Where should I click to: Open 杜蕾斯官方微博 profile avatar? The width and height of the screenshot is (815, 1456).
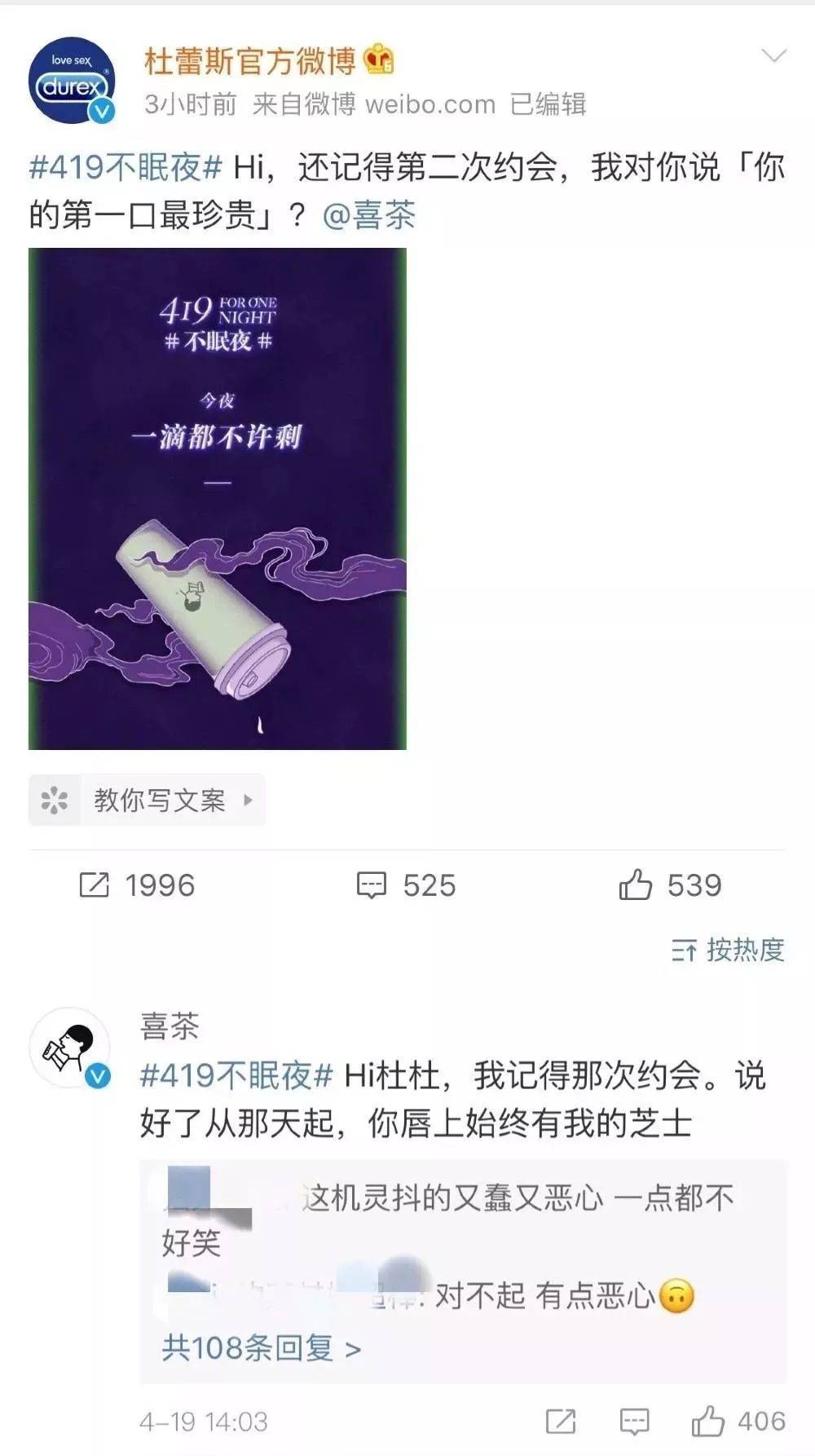[72, 81]
